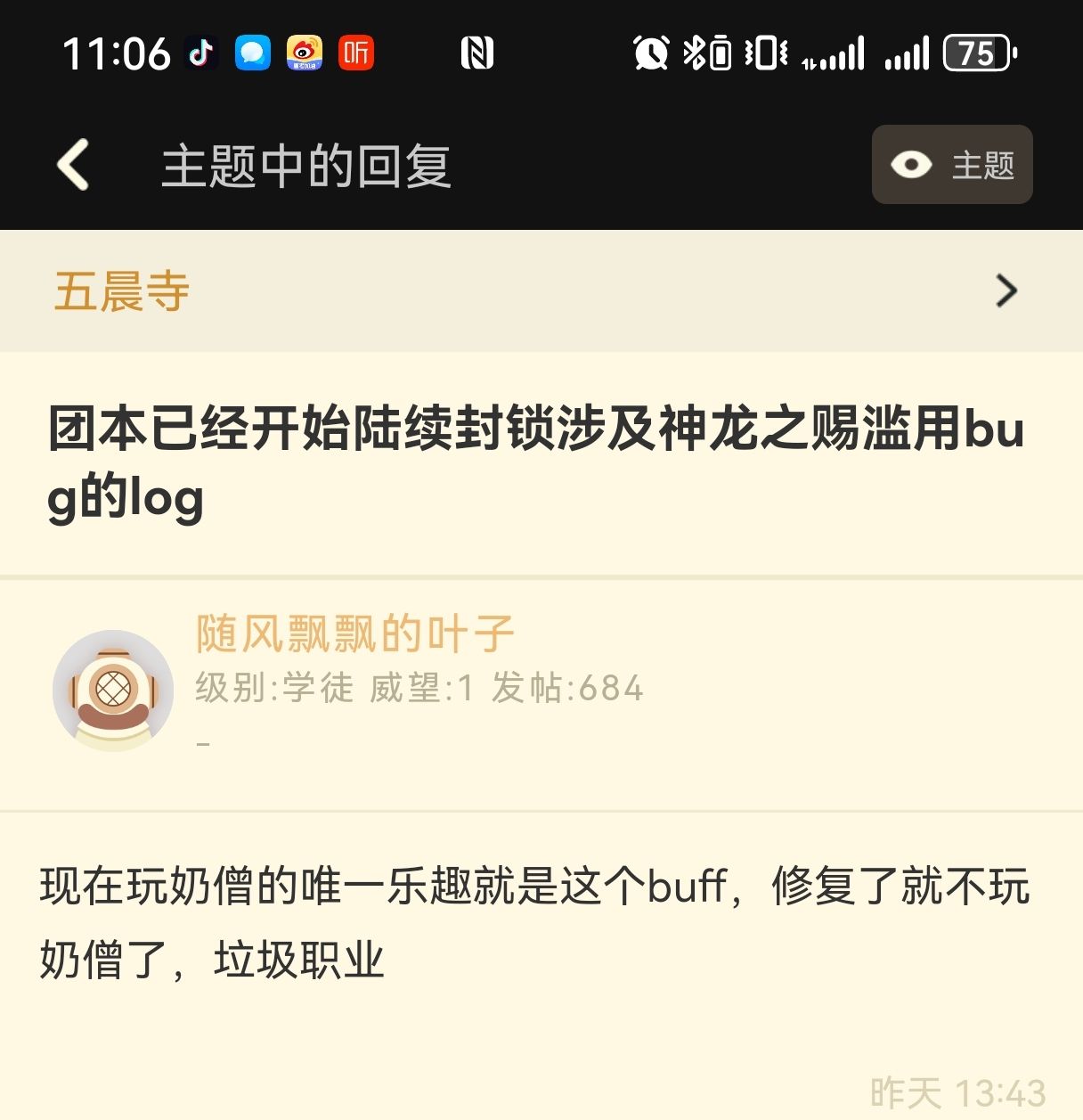Tap username 随风飘飘的叶子

(x=354, y=633)
